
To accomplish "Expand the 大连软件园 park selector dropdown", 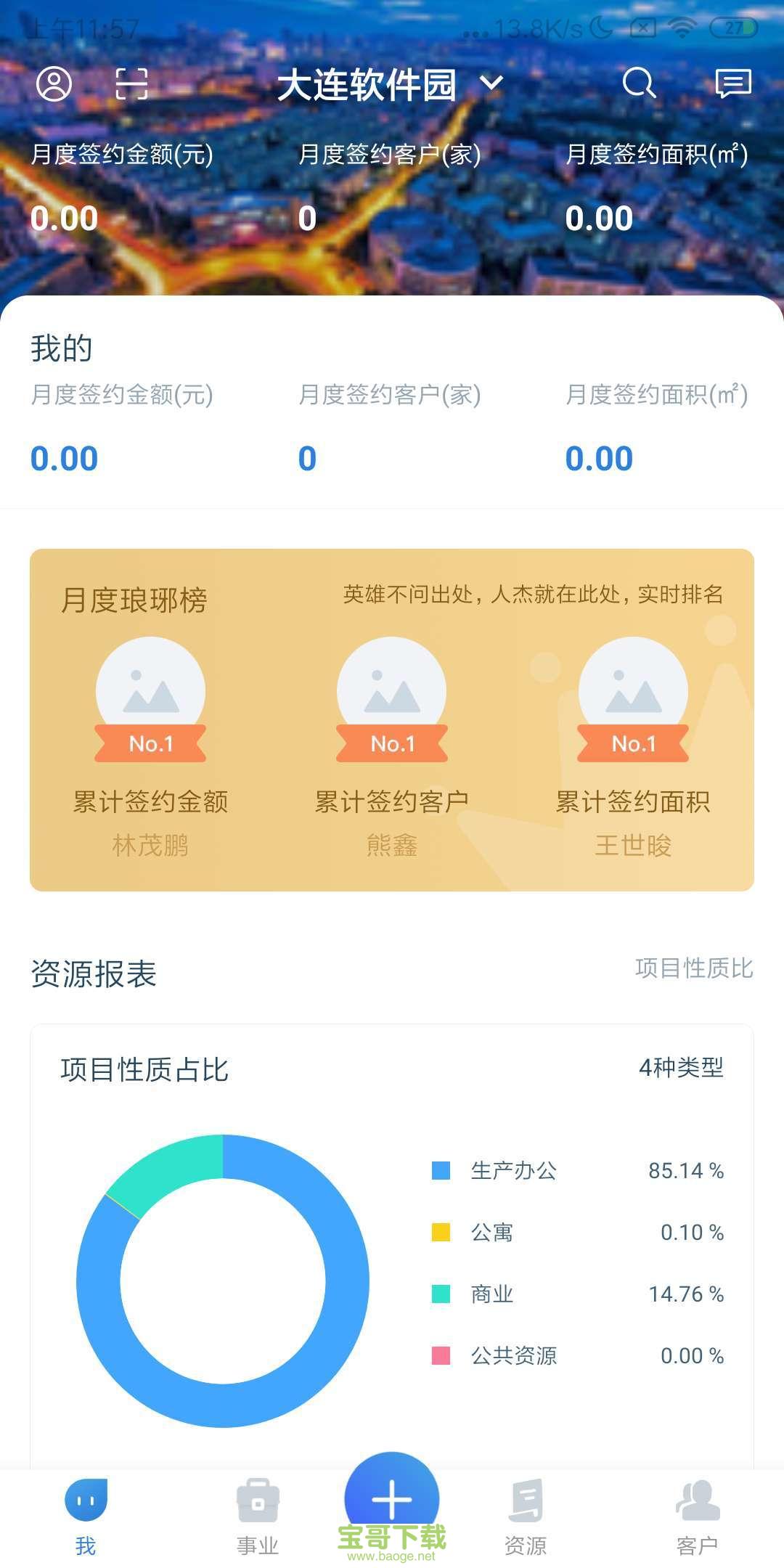I will tap(491, 84).
